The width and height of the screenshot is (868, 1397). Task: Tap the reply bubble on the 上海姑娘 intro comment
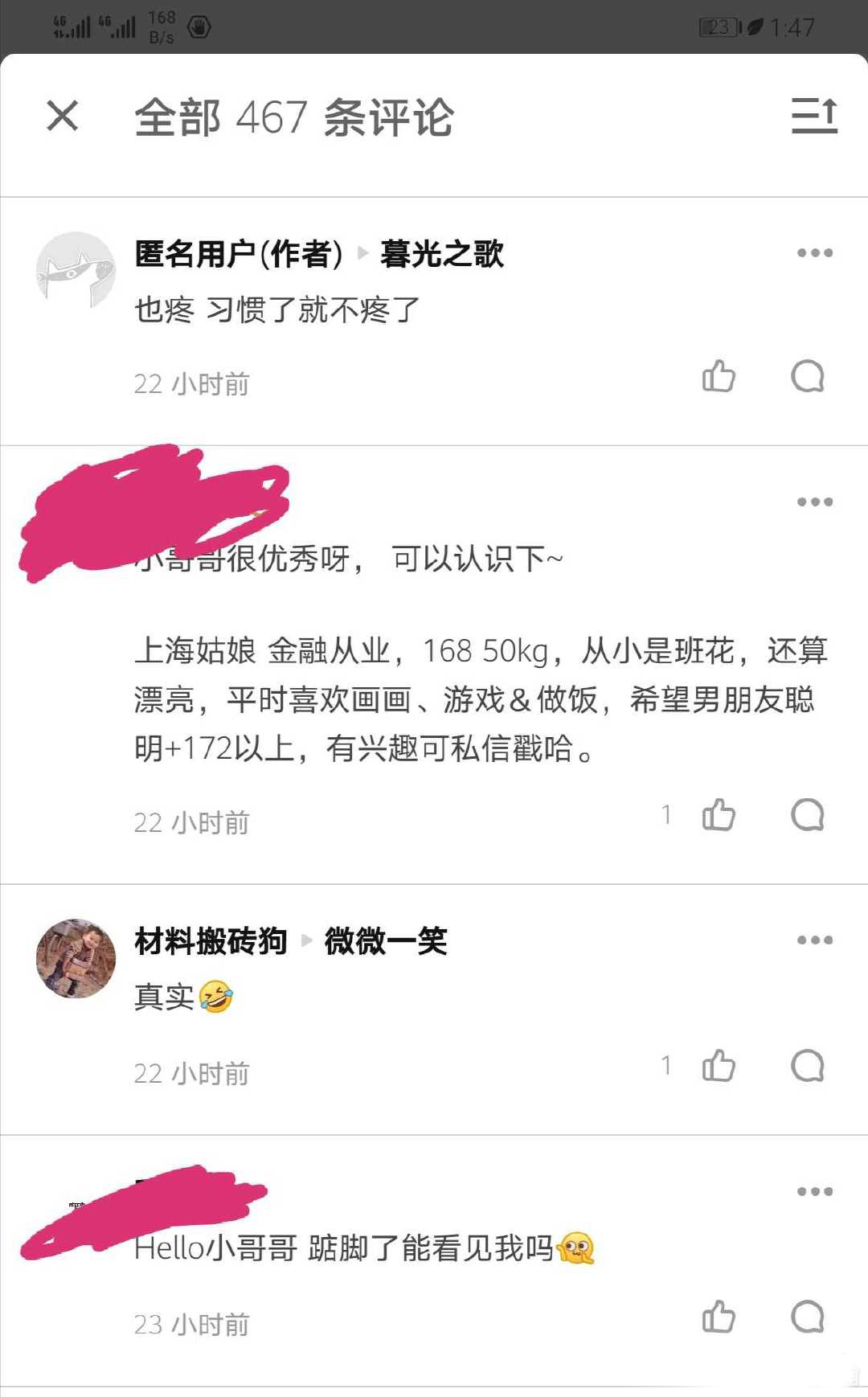pos(808,816)
